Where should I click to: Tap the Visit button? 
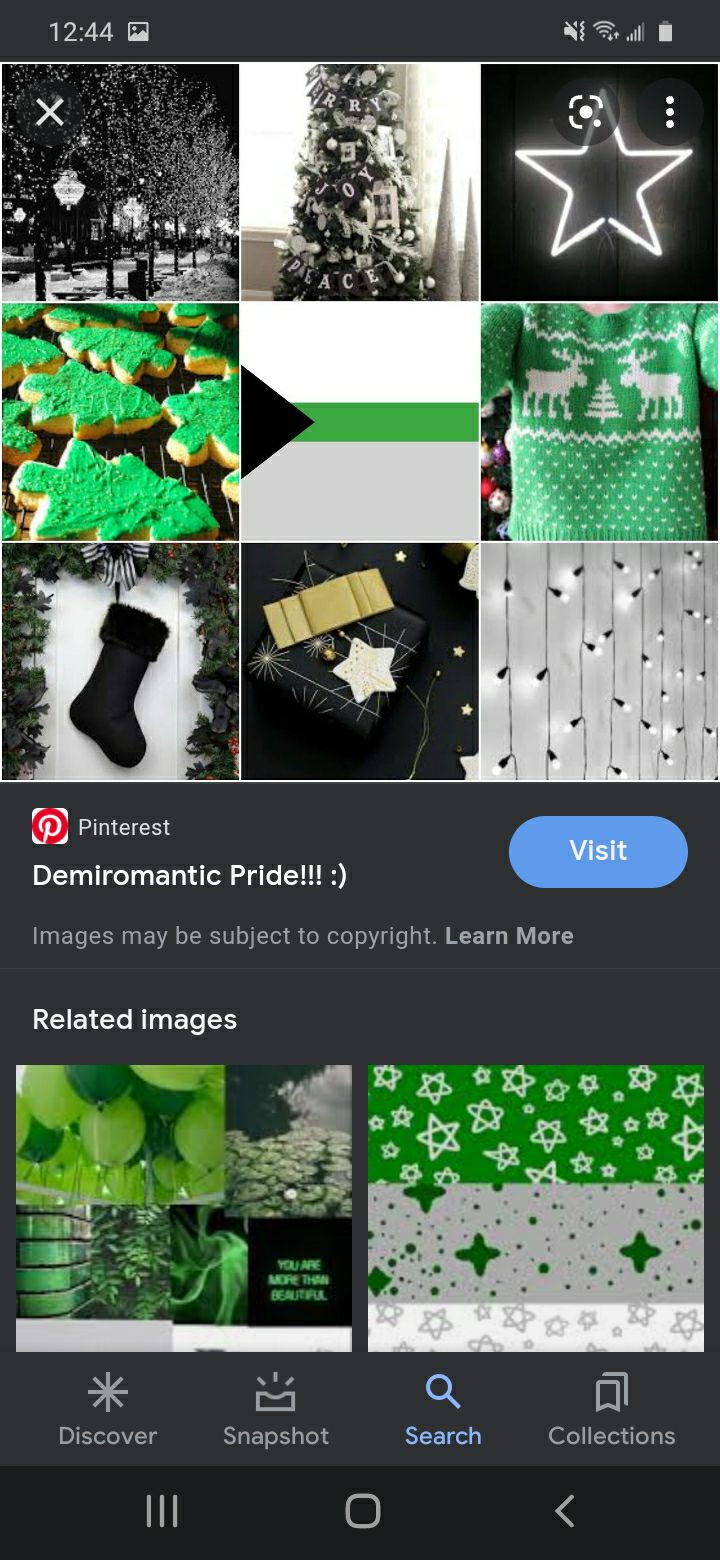598,851
